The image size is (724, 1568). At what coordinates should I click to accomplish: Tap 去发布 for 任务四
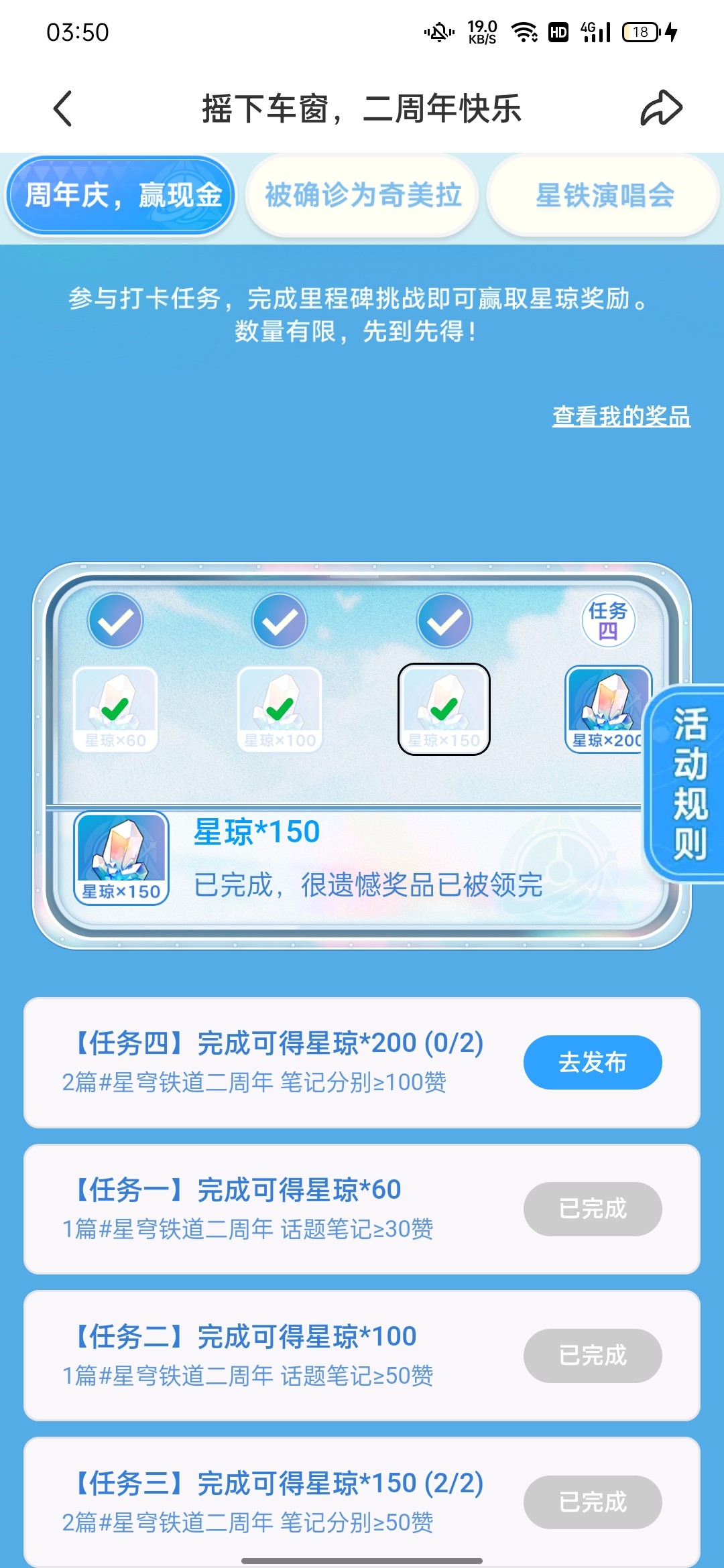[x=592, y=1062]
